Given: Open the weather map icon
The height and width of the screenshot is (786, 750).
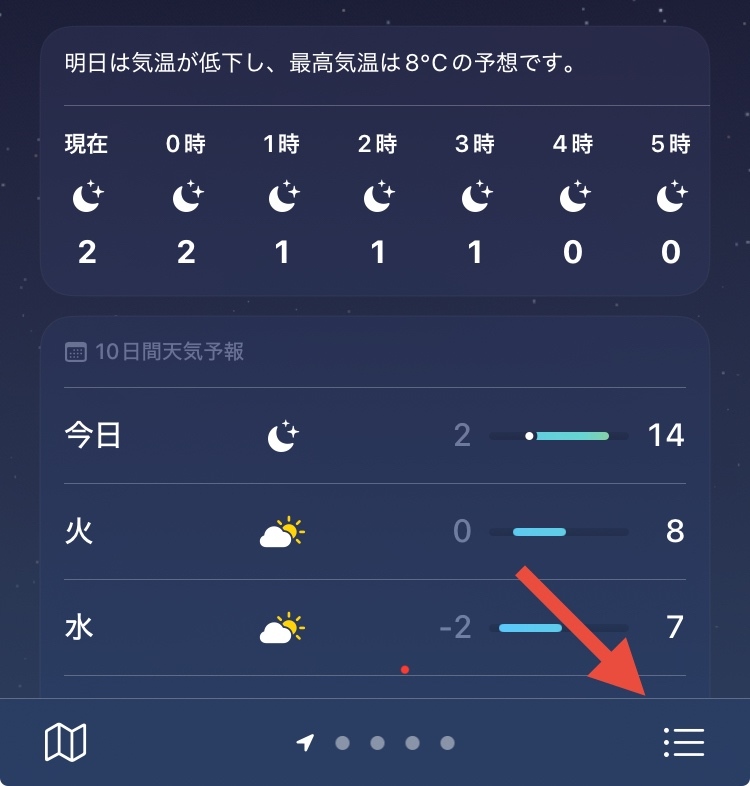Looking at the screenshot, I should [65, 742].
